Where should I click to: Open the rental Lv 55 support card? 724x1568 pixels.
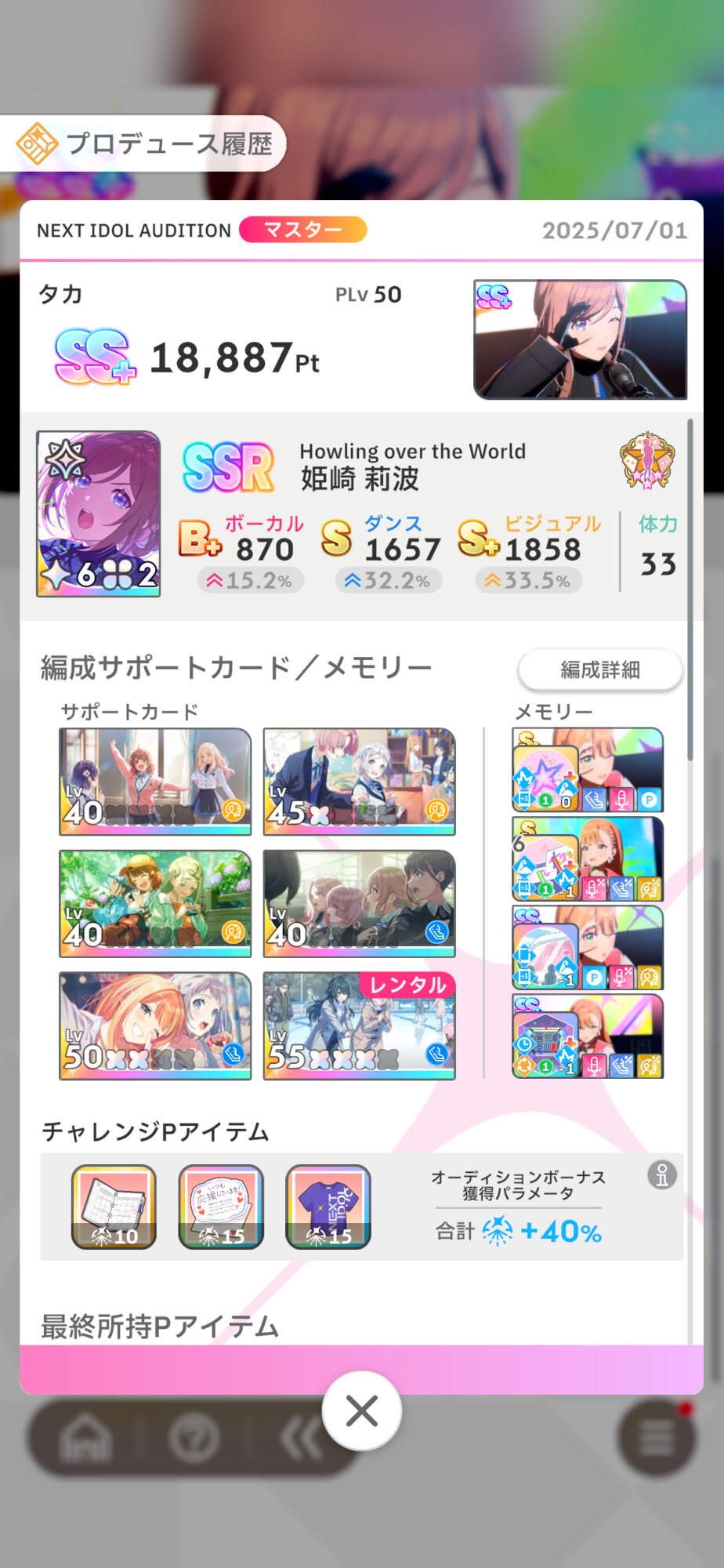tap(359, 1026)
